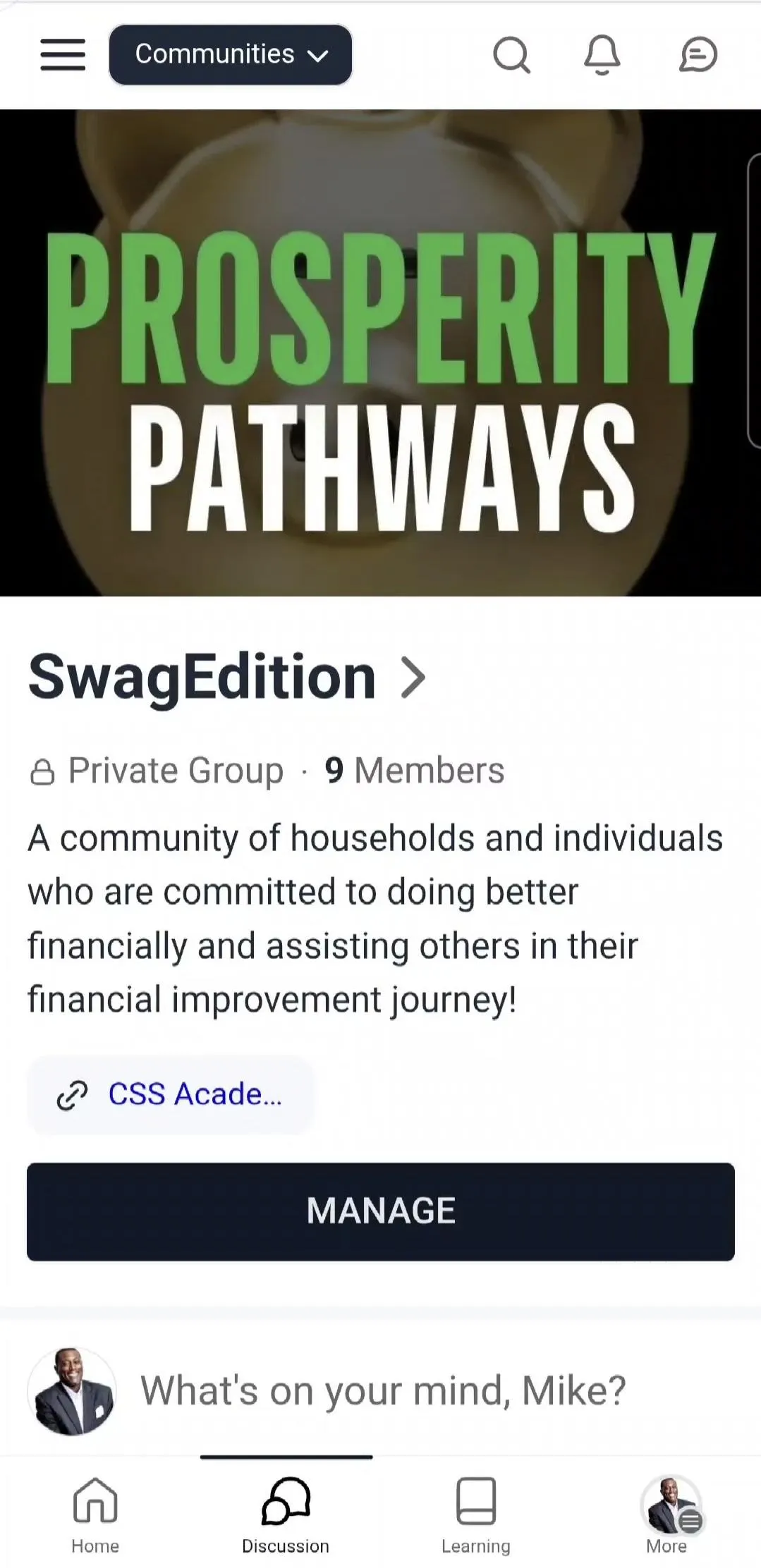This screenshot has width=761, height=1568.
Task: Start a post in "What's on your mind"
Action: [x=383, y=1390]
